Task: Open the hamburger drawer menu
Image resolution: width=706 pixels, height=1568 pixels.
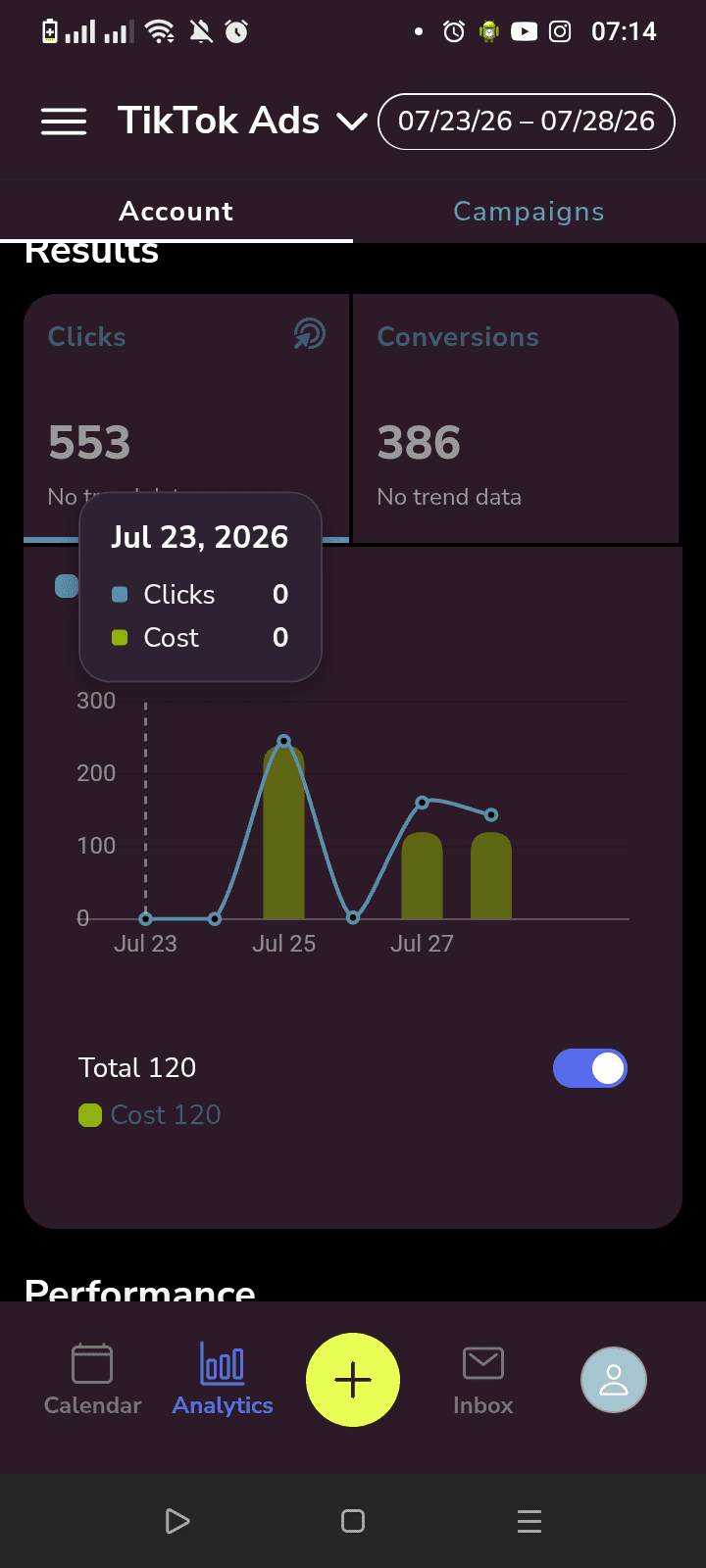Action: (x=64, y=122)
